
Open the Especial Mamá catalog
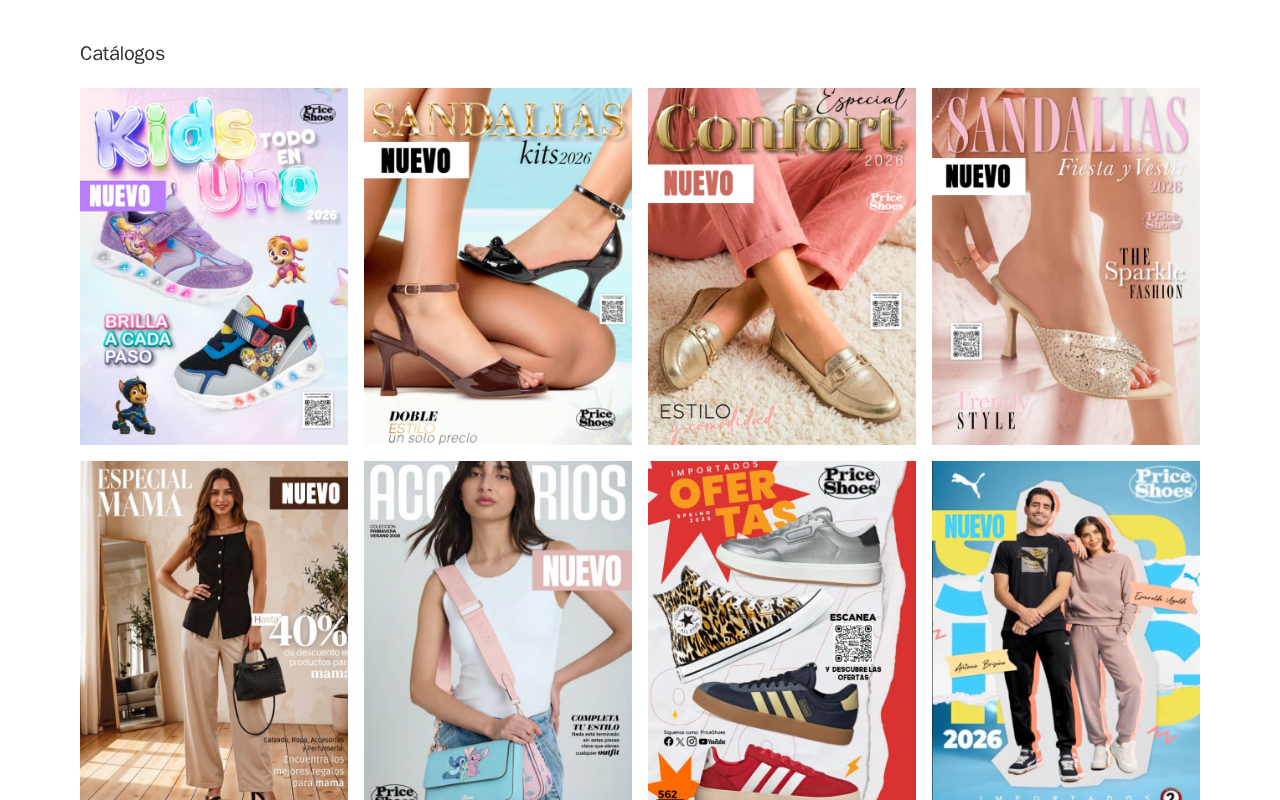(214, 630)
